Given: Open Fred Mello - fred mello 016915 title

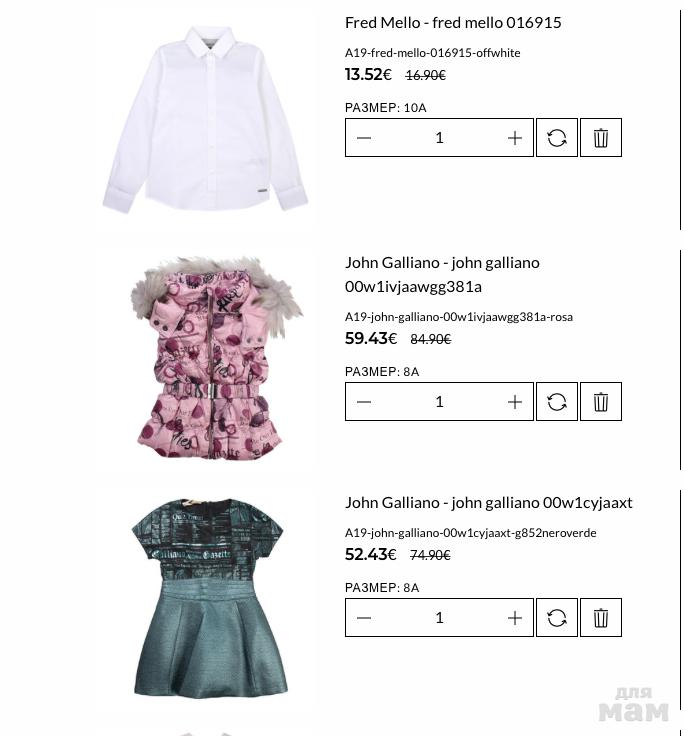Looking at the screenshot, I should [453, 22].
